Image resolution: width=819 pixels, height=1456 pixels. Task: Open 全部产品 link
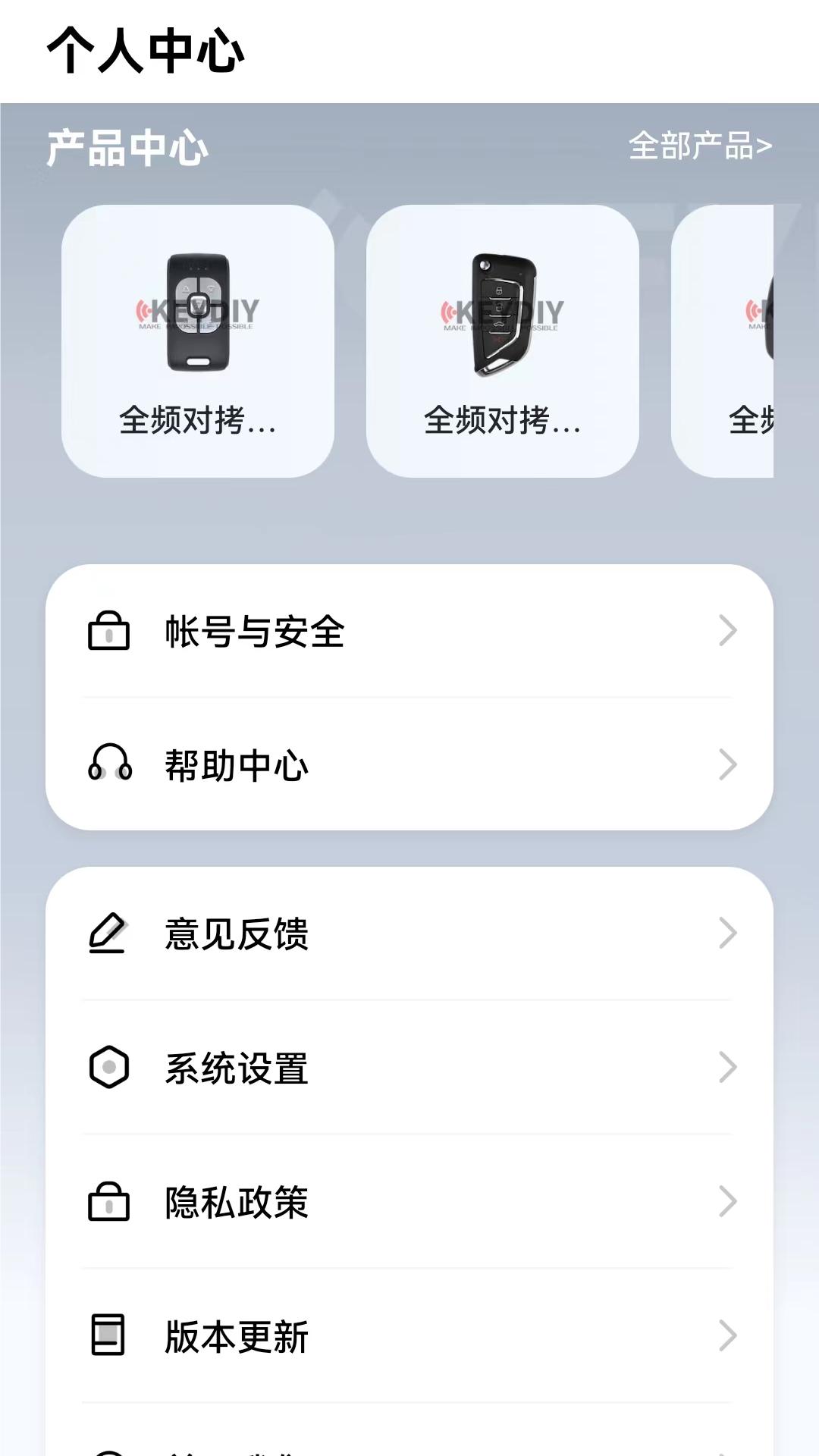click(701, 146)
